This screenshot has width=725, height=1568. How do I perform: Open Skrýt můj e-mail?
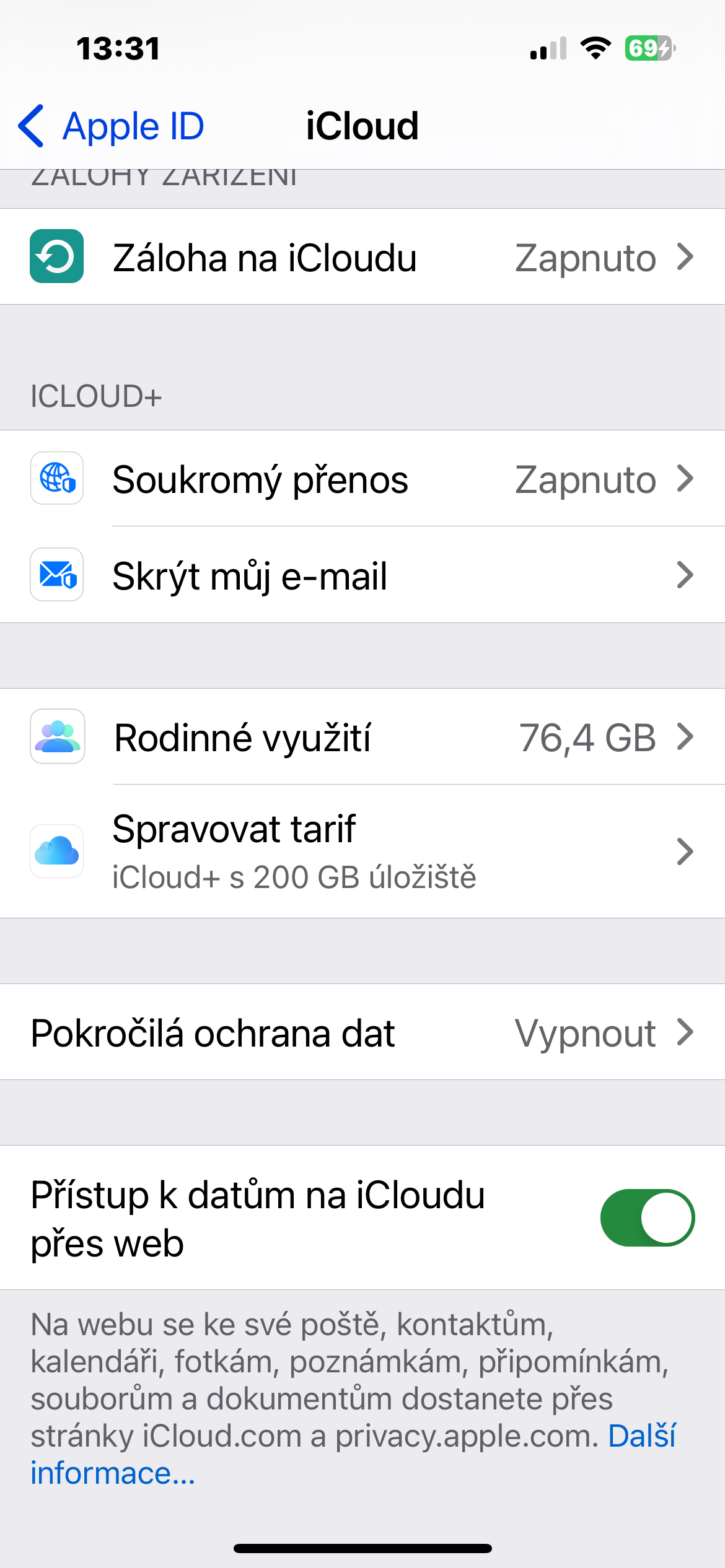[362, 575]
